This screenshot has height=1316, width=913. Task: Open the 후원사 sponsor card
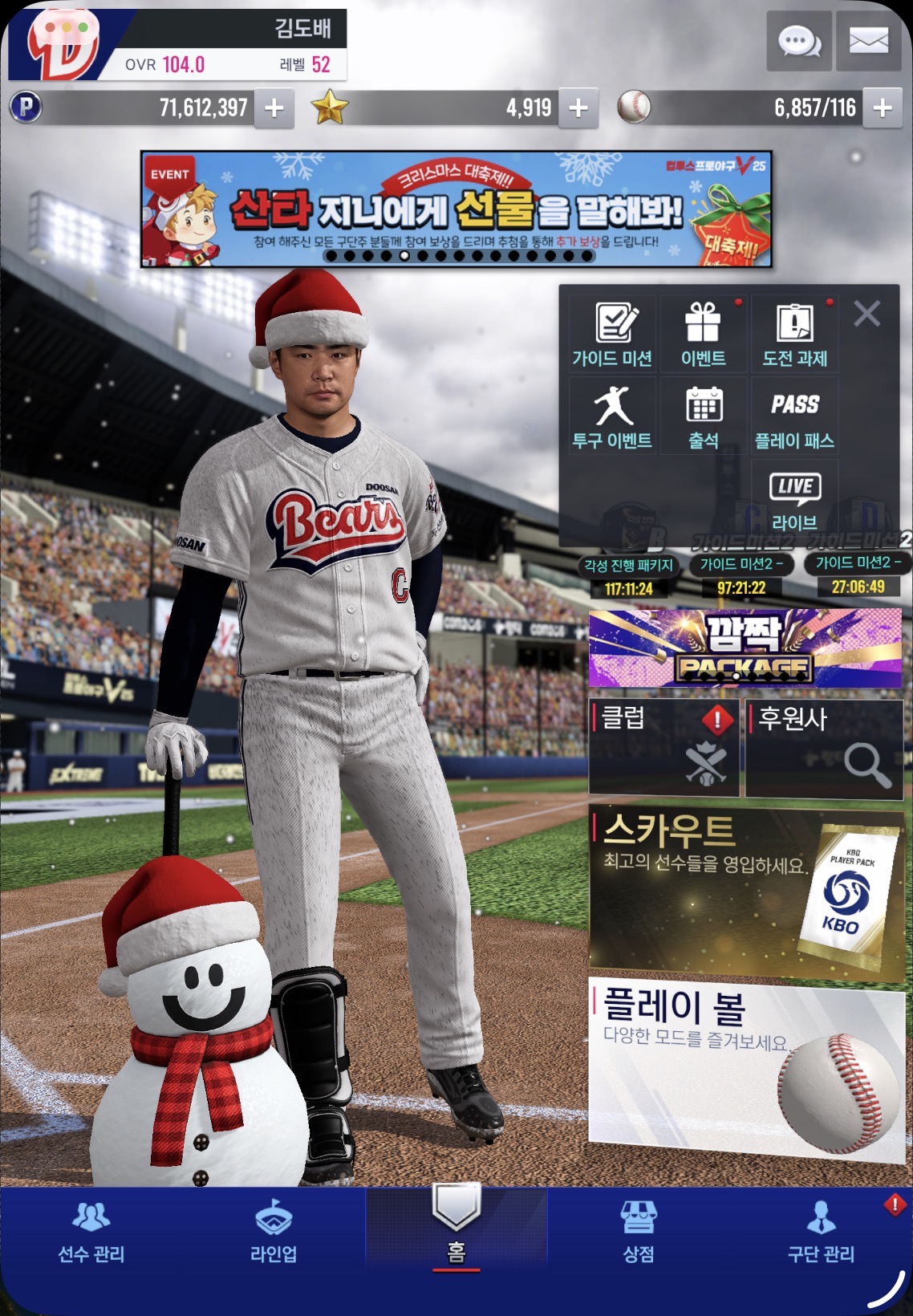(x=824, y=748)
